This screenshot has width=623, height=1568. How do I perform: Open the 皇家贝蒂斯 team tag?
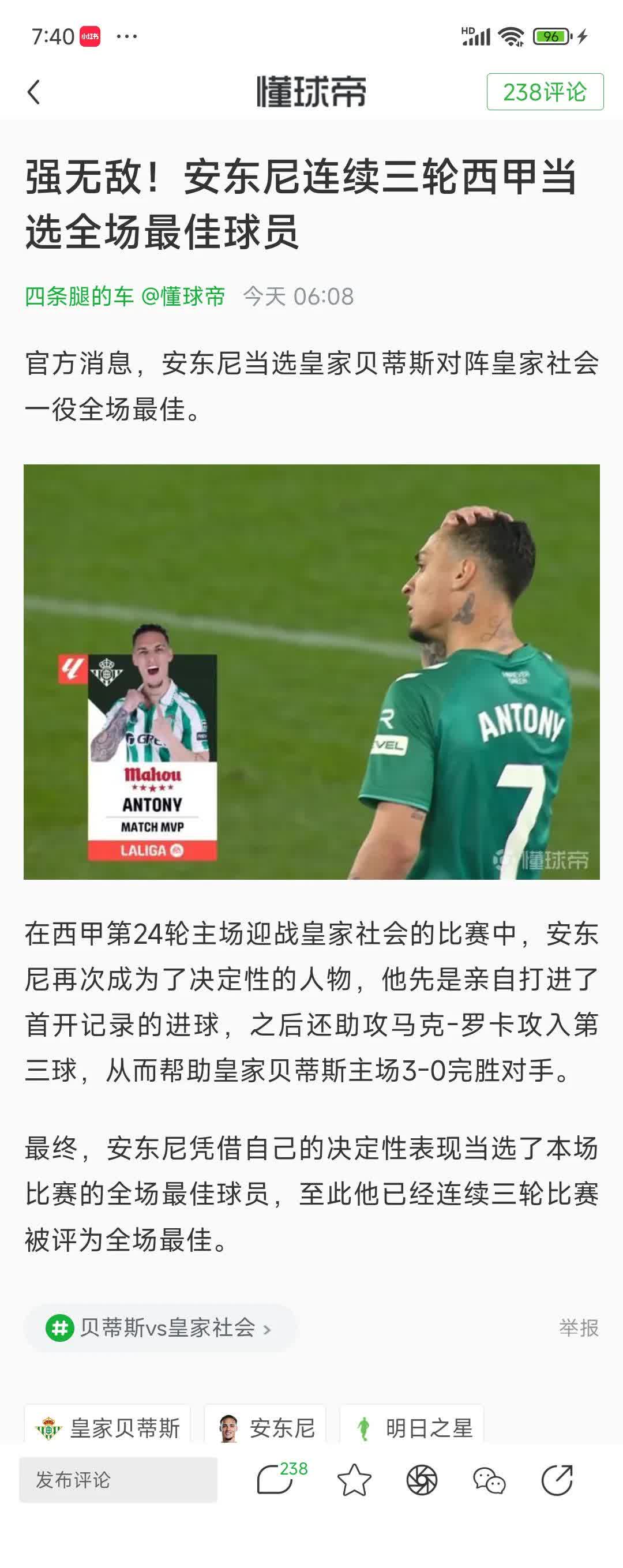(x=108, y=1427)
